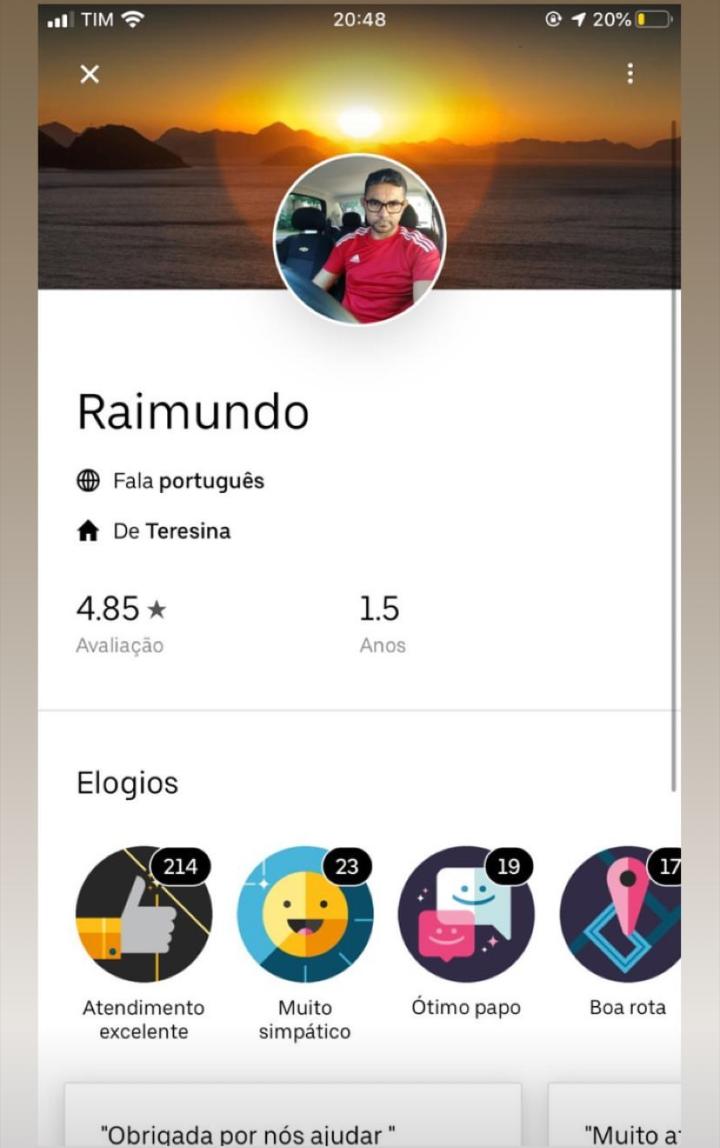Select the Muito simpático compliment badge
The width and height of the screenshot is (720, 1148).
(x=305, y=915)
